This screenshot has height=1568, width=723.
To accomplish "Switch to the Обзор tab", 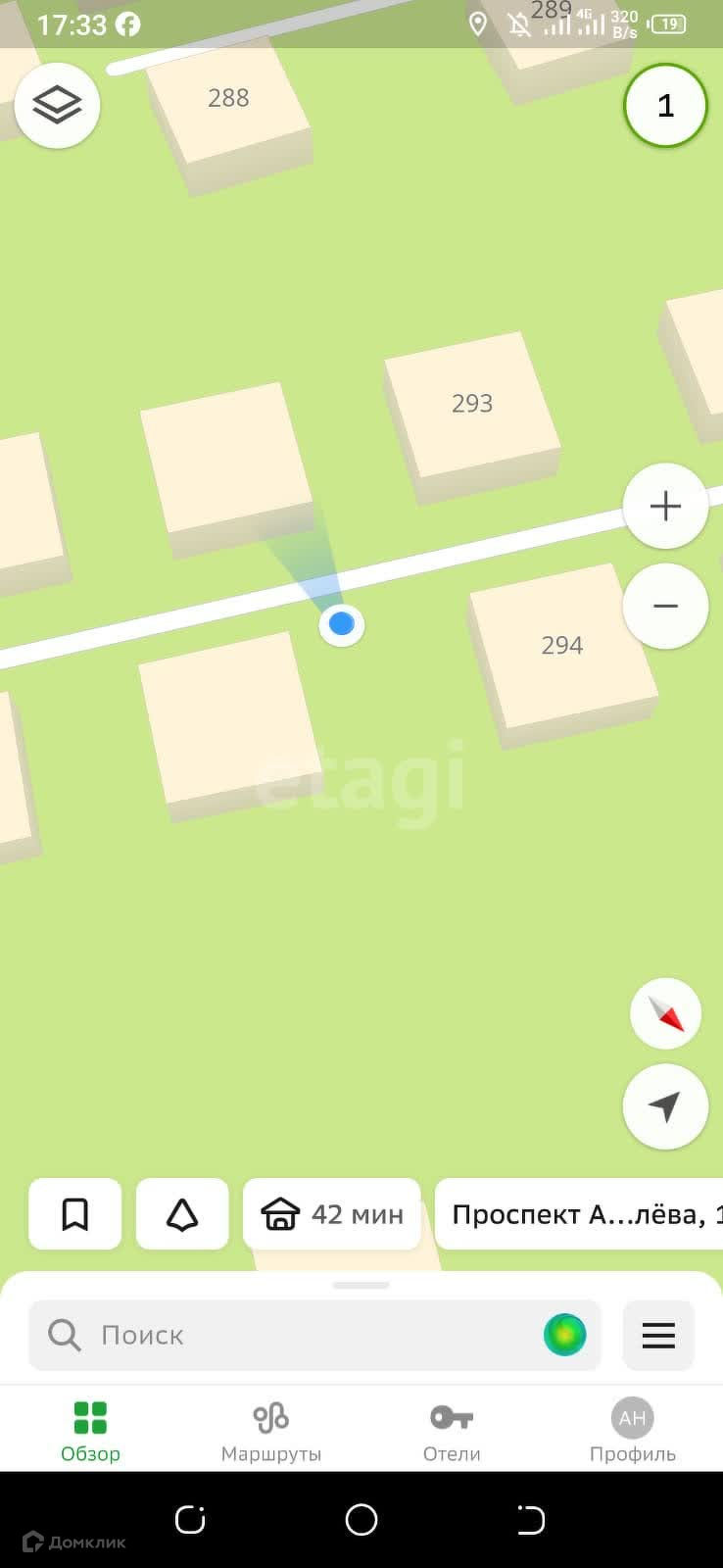I will tap(90, 1431).
